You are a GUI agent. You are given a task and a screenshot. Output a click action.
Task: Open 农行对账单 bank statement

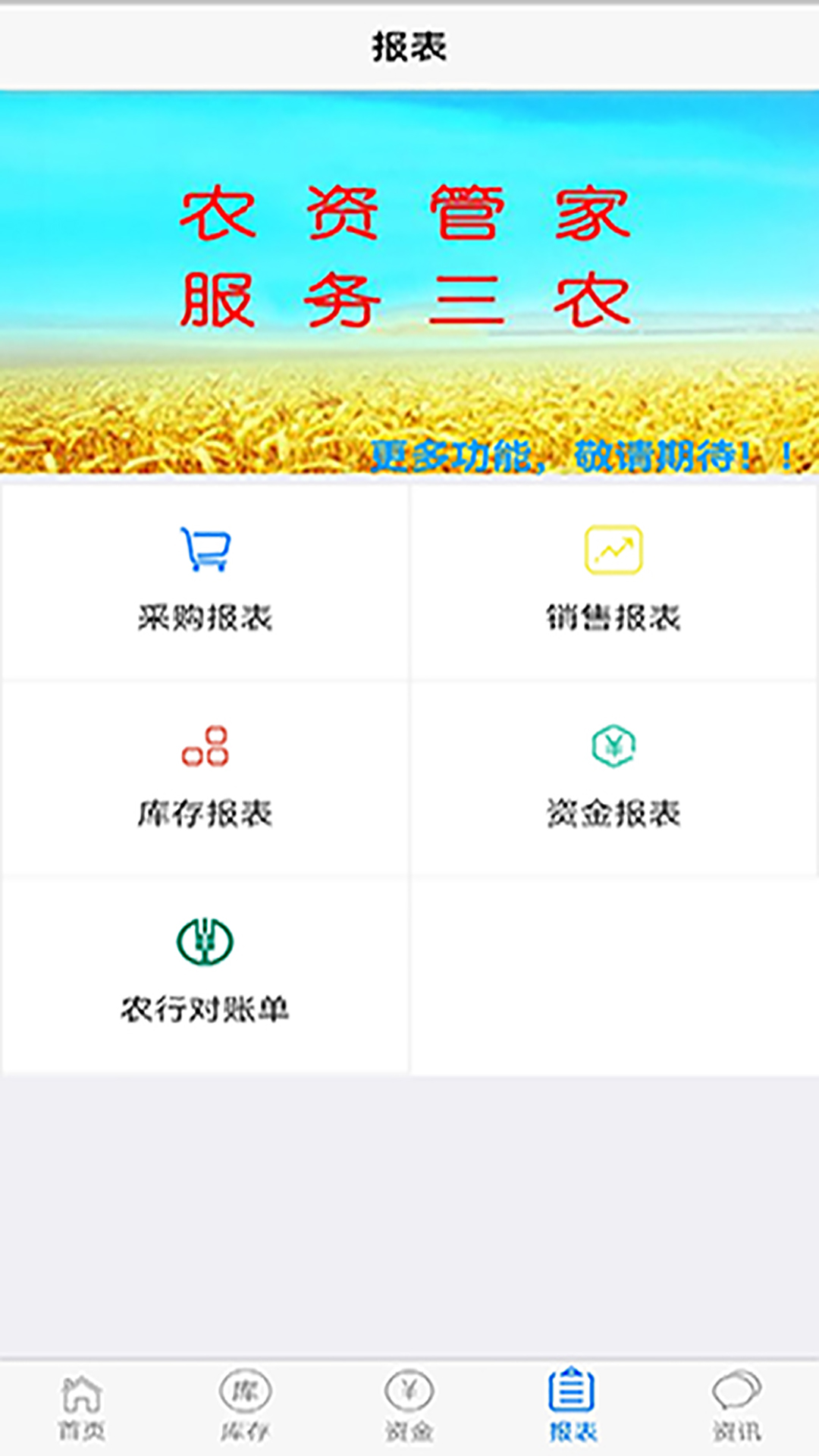tap(205, 975)
